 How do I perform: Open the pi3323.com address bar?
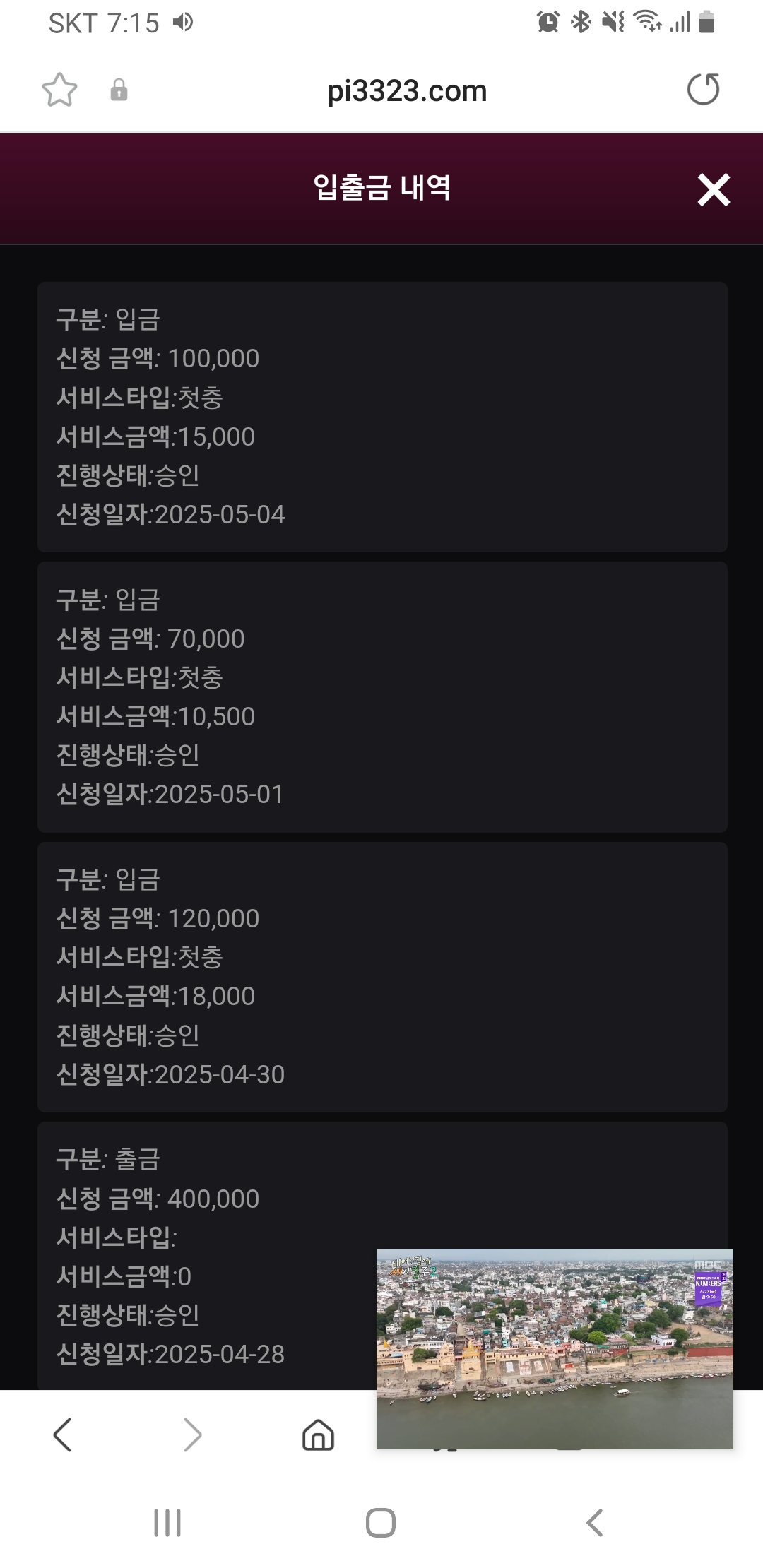pos(407,91)
